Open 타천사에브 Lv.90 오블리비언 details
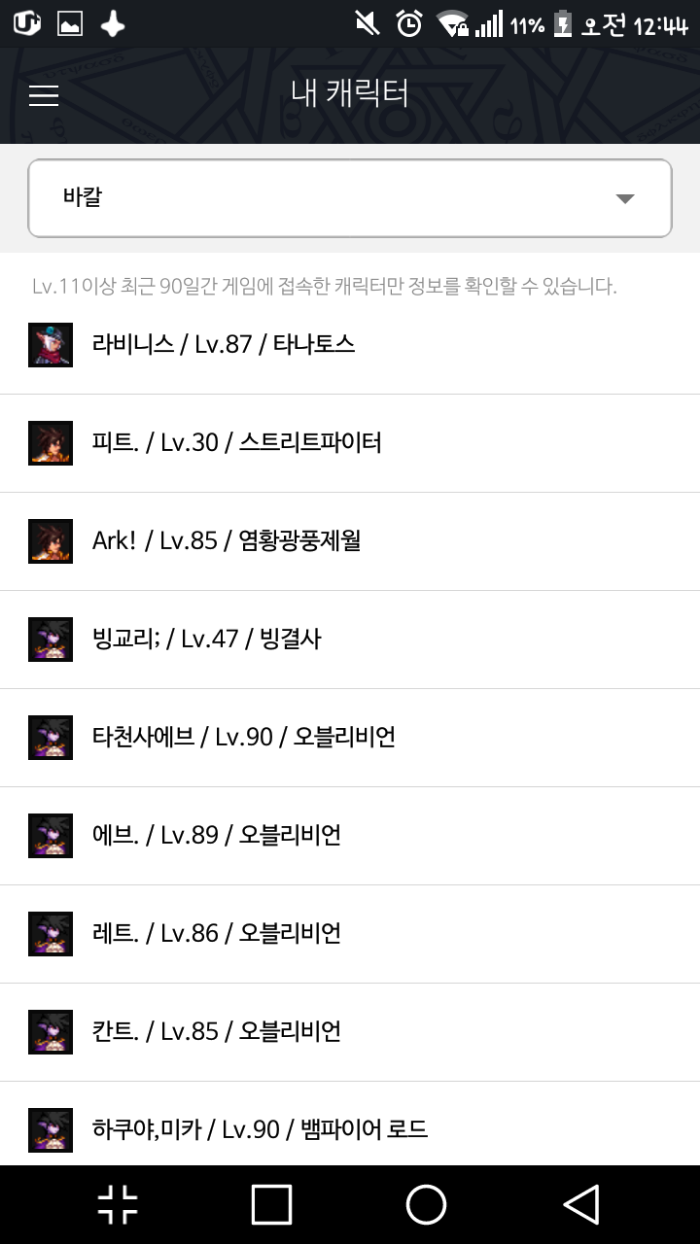The image size is (700, 1244). [243, 737]
